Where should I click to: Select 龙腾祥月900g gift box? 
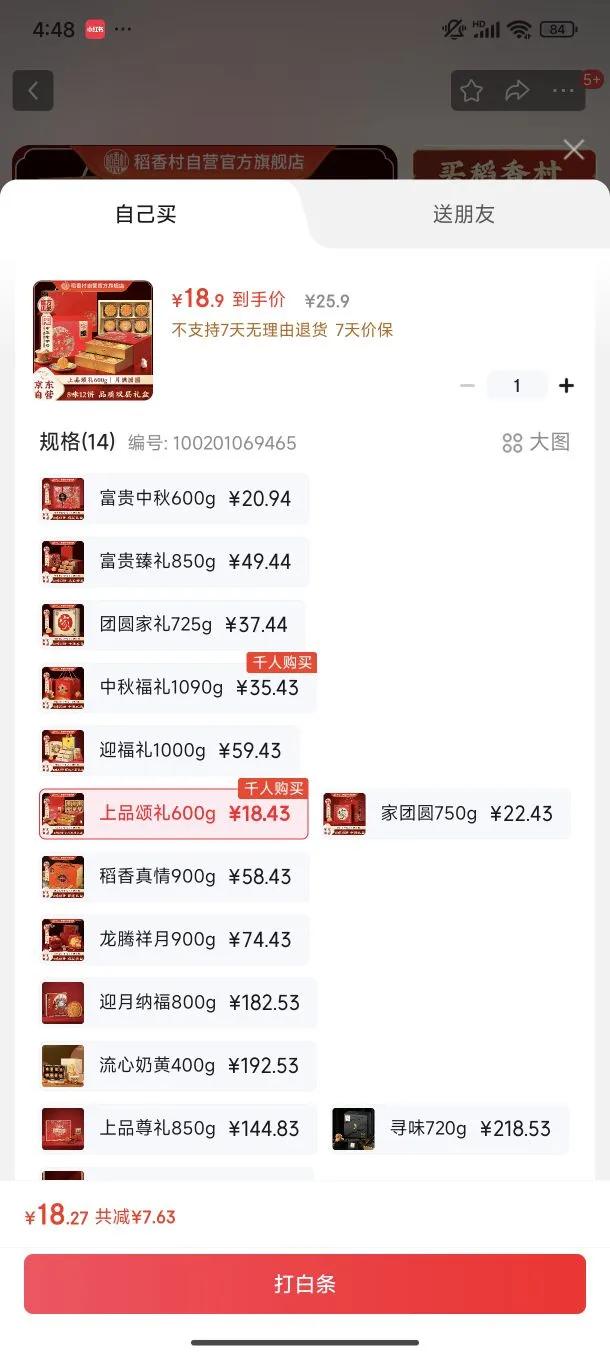pos(175,939)
